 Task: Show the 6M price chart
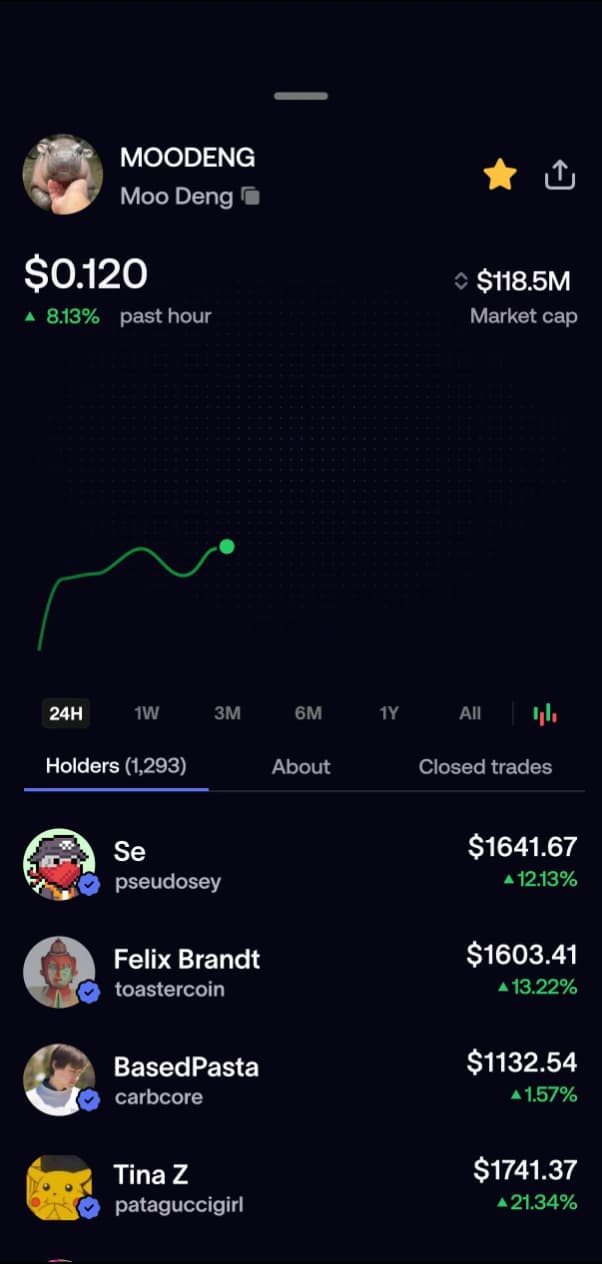308,713
